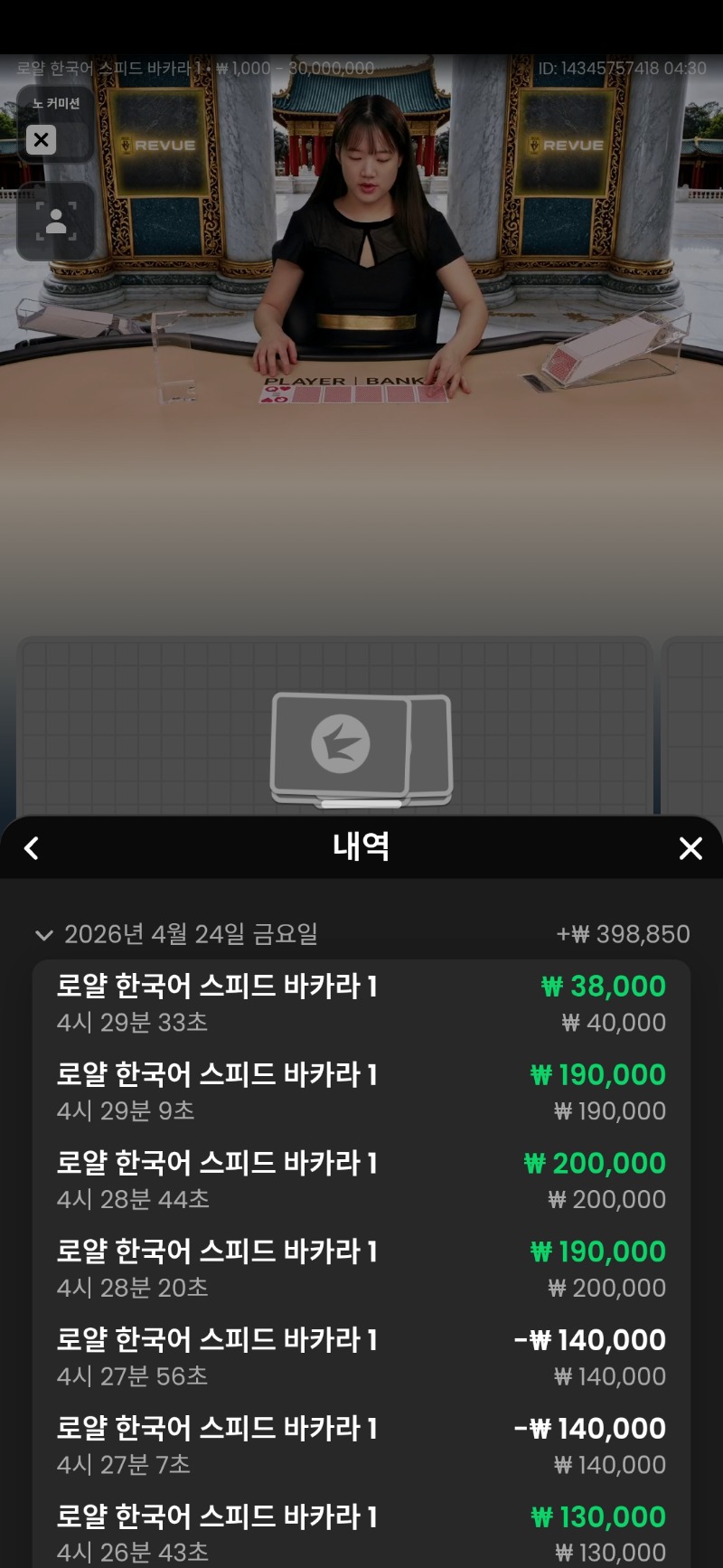
Task: Open the 4시 29분 9초 game record
Action: 361,1092
